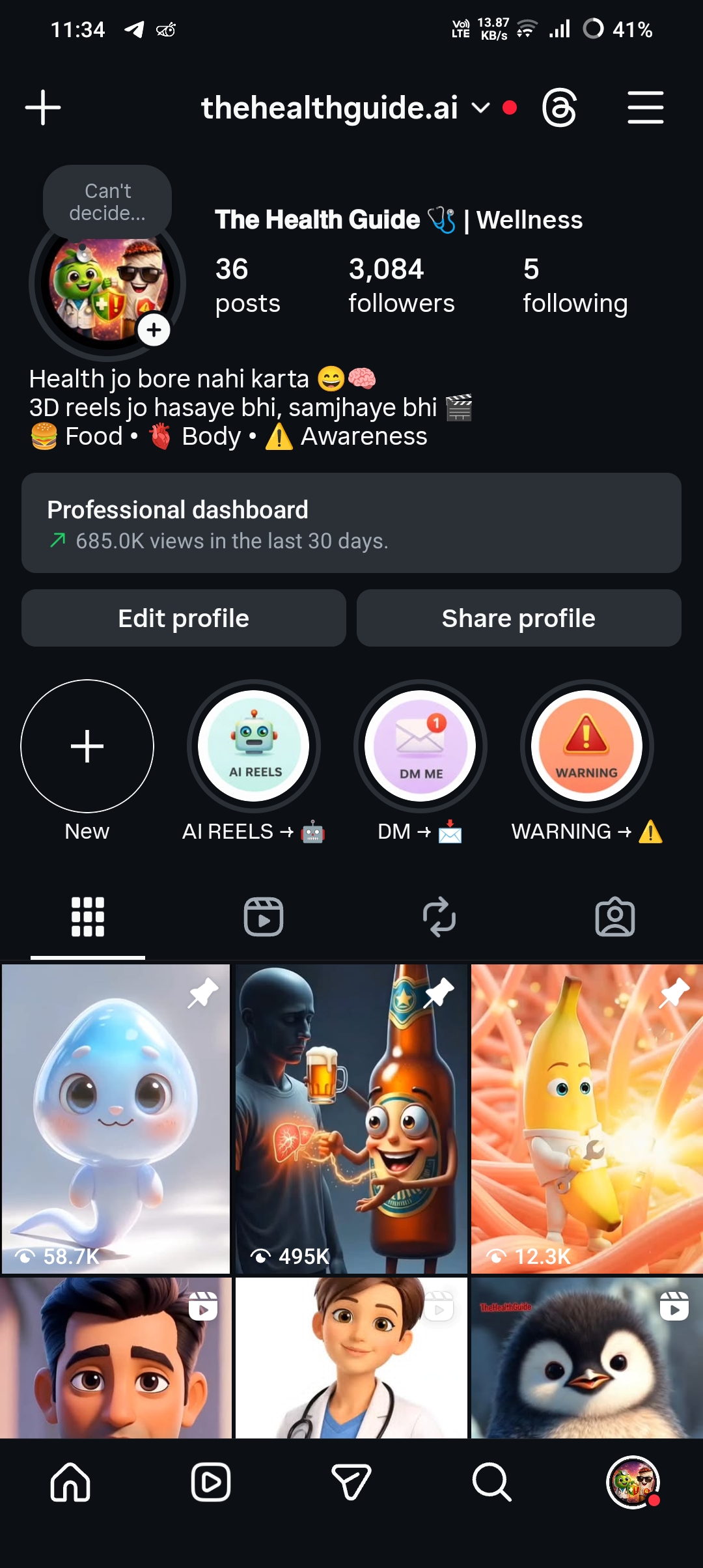Open the pinned banana reel with 12.3K views
This screenshot has width=703, height=1568.
[587, 1119]
